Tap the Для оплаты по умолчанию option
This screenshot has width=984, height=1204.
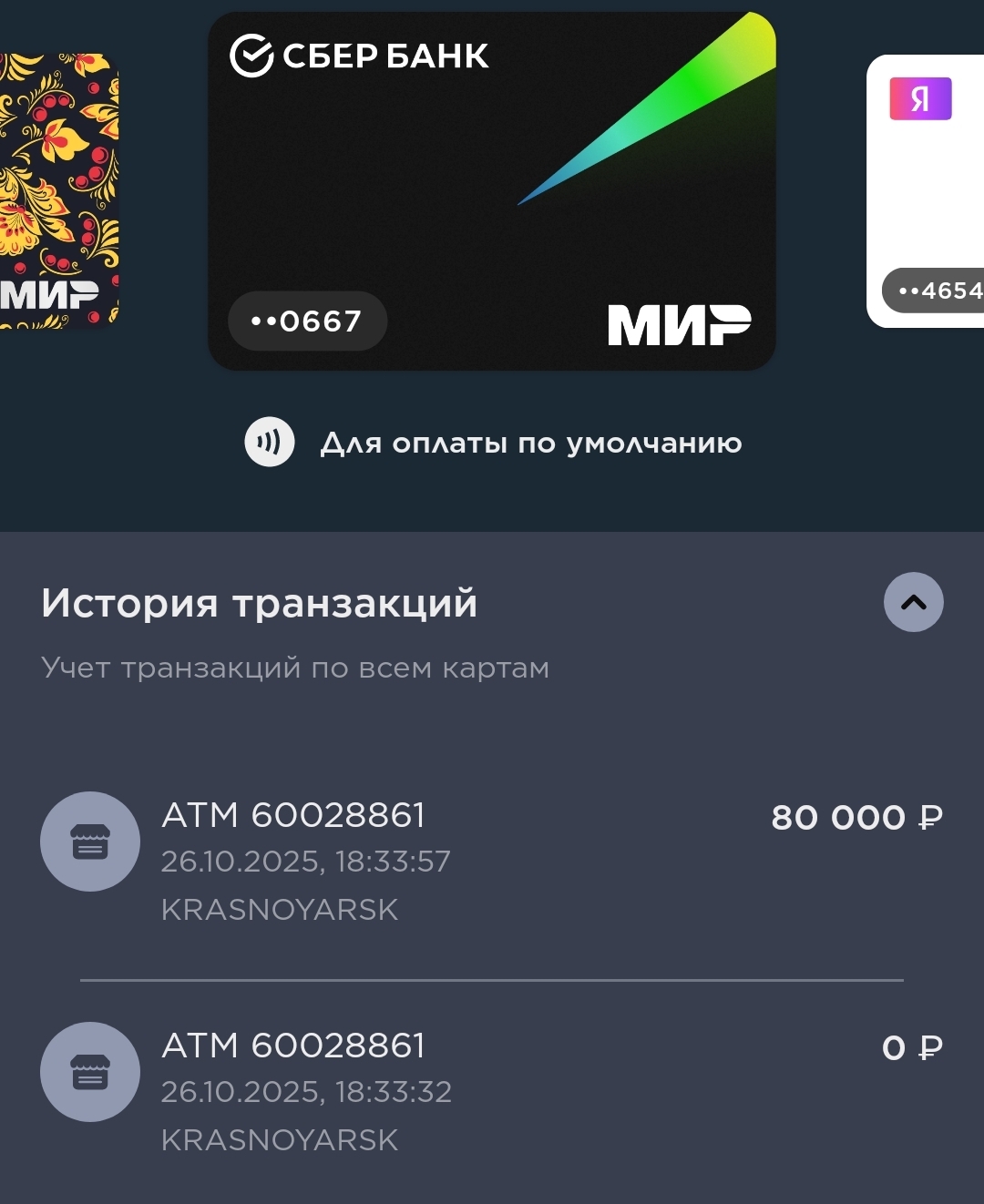[x=493, y=443]
